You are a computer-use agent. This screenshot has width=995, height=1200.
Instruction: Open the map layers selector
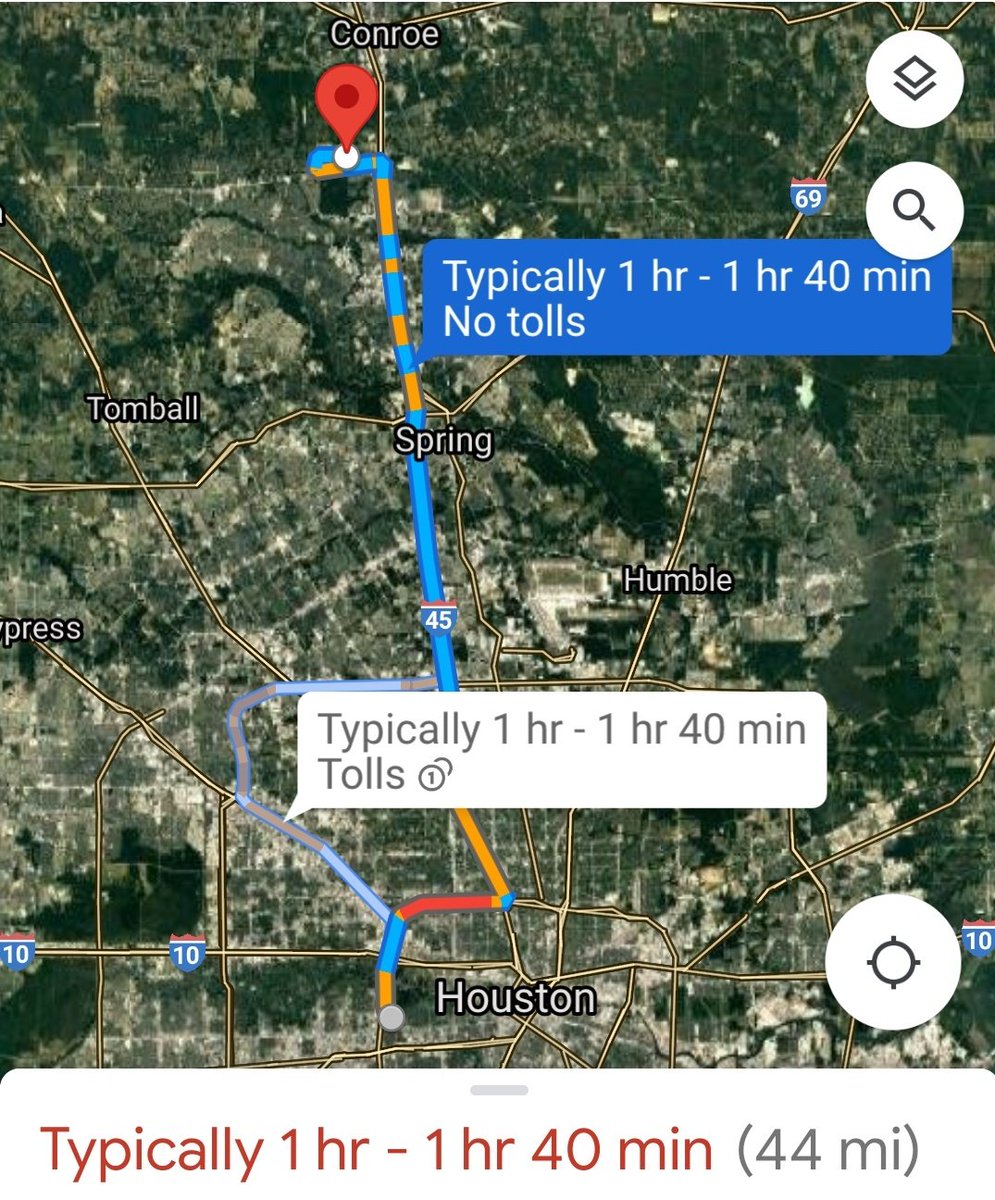click(x=914, y=80)
